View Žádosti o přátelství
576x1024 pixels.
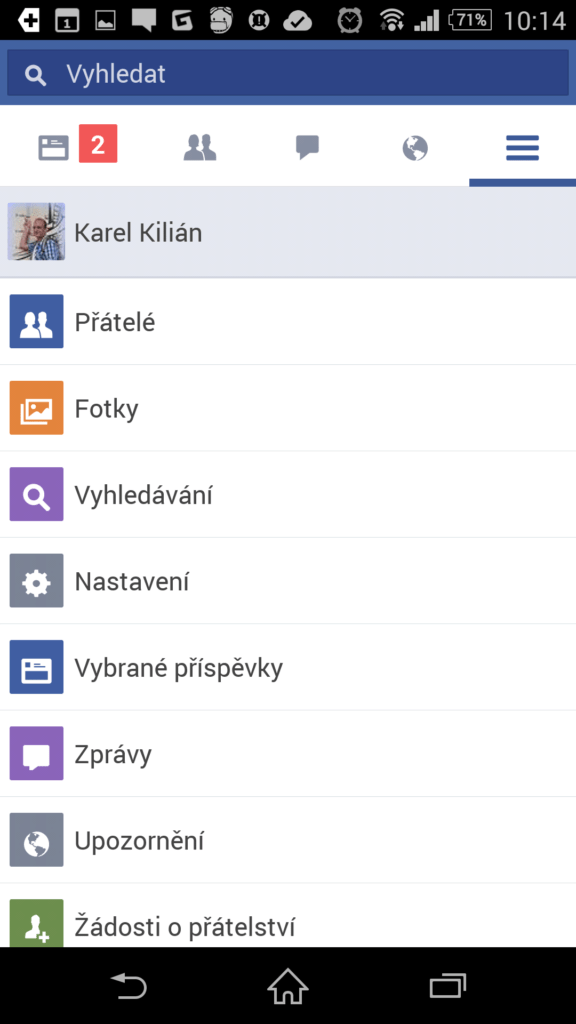pos(288,916)
